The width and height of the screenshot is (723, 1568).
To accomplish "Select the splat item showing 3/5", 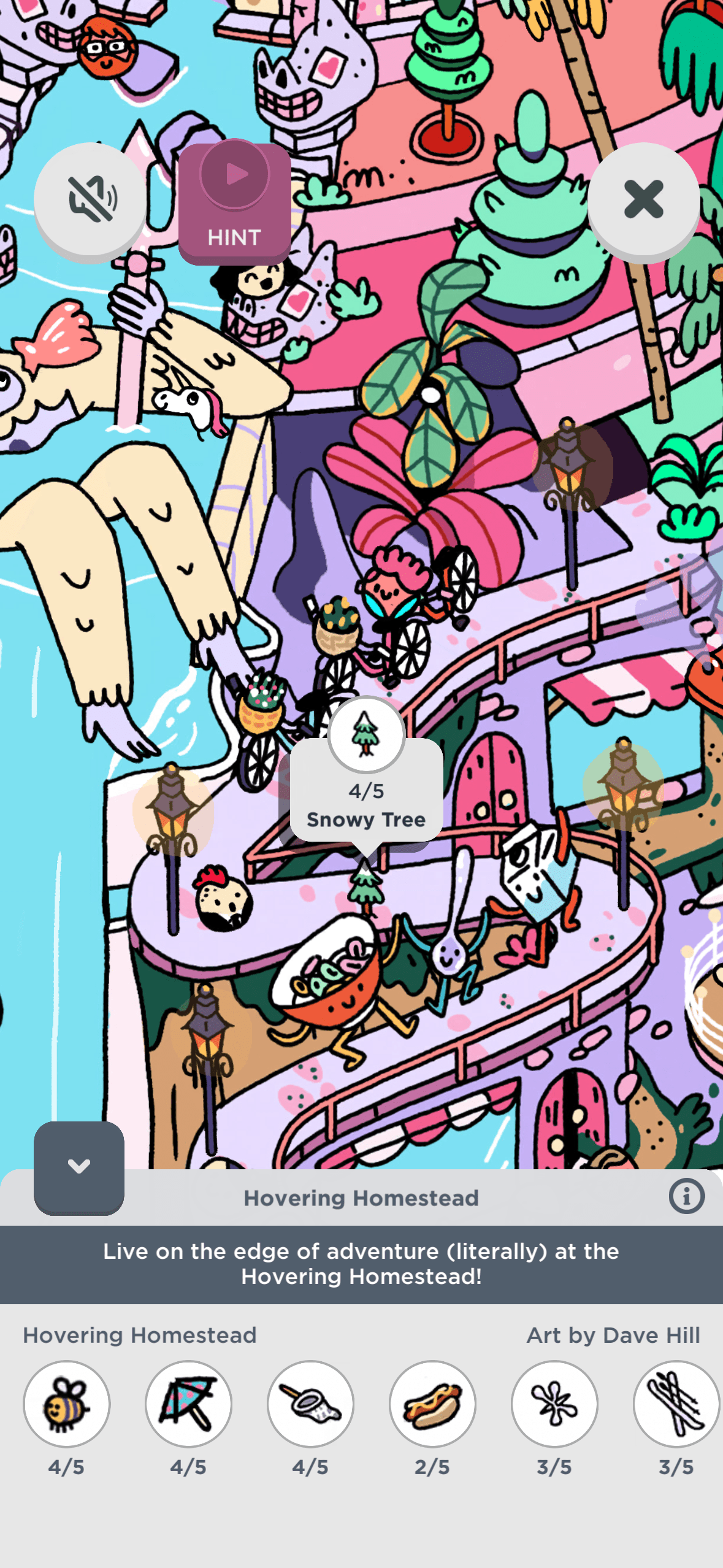I will point(554,1404).
